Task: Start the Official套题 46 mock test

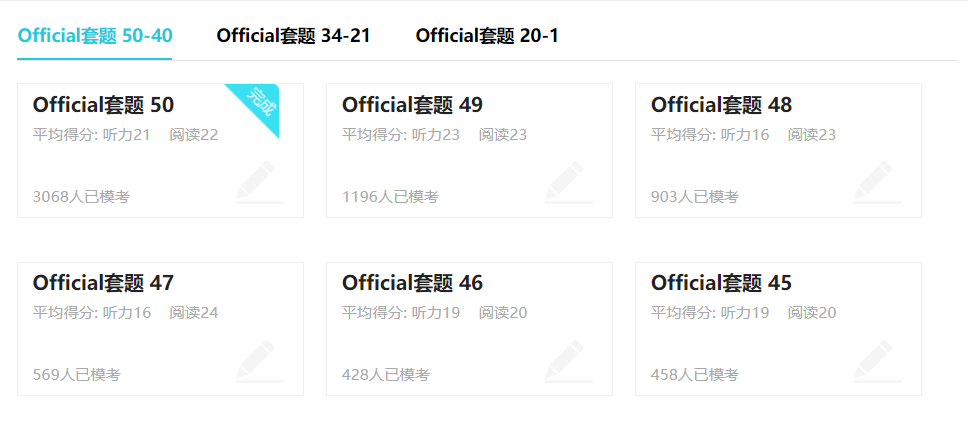Action: tap(469, 329)
